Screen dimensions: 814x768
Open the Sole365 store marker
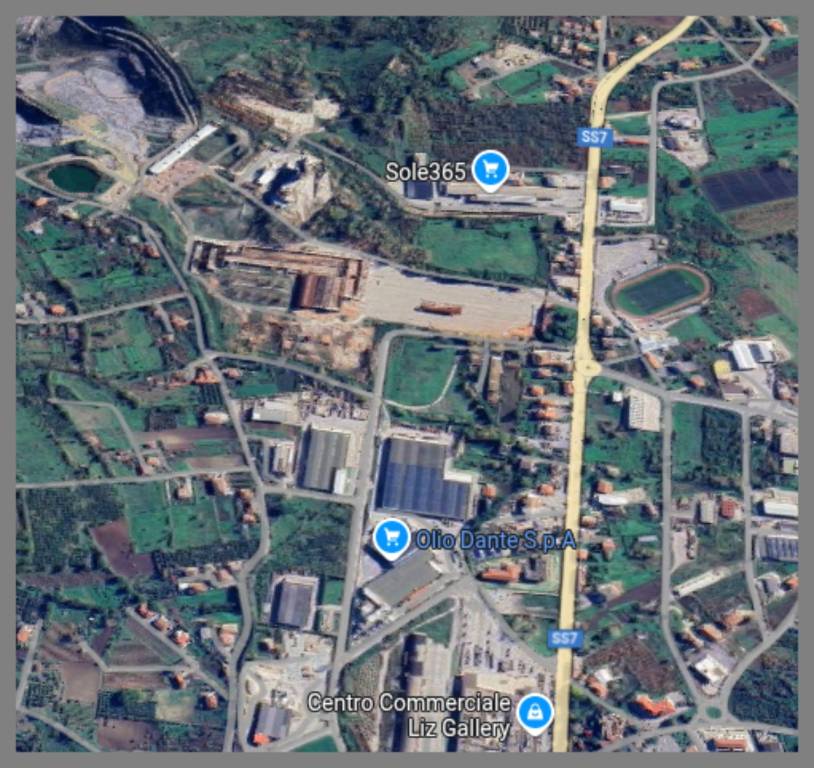pyautogui.click(x=490, y=169)
